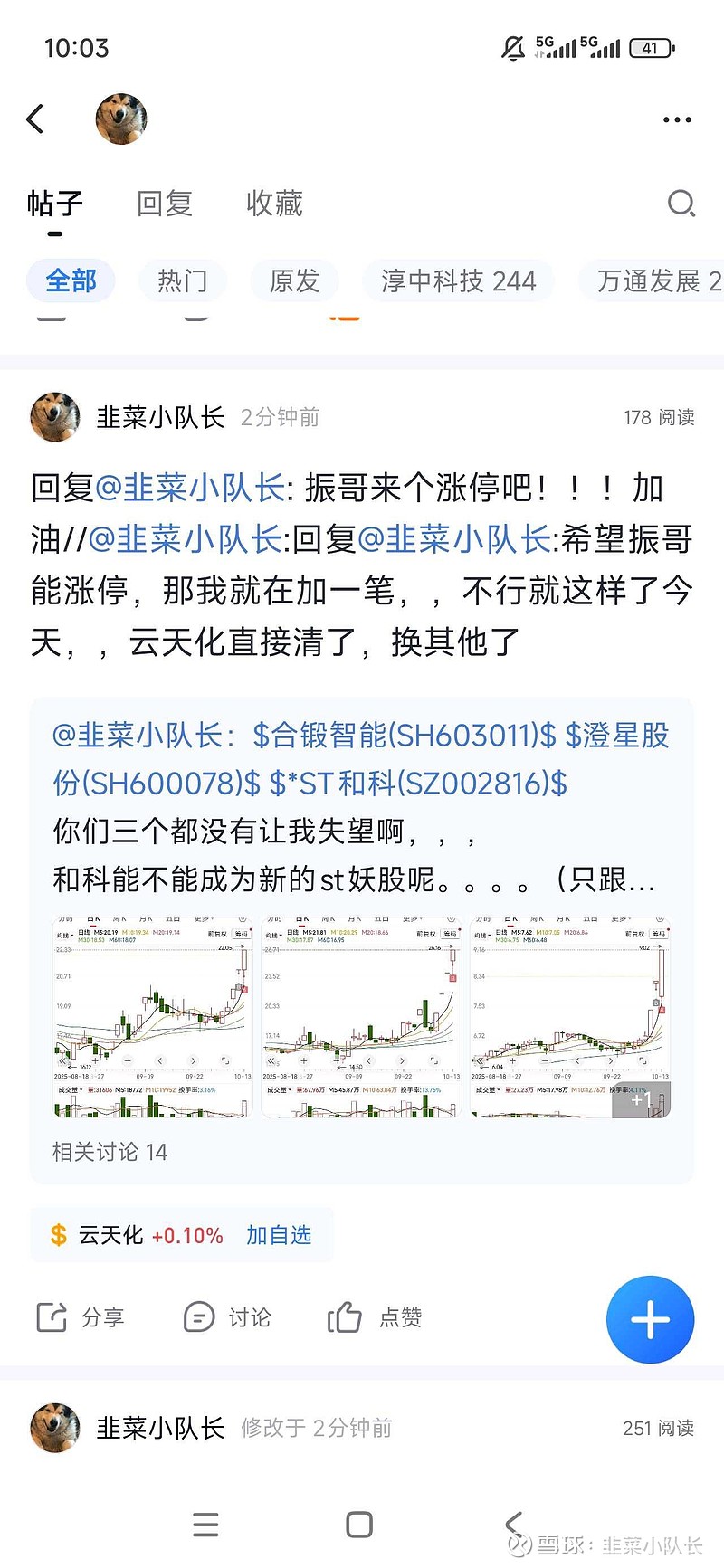Screen dimensions: 724x1568
Task: Open search with the magnifier icon
Action: pos(681,204)
